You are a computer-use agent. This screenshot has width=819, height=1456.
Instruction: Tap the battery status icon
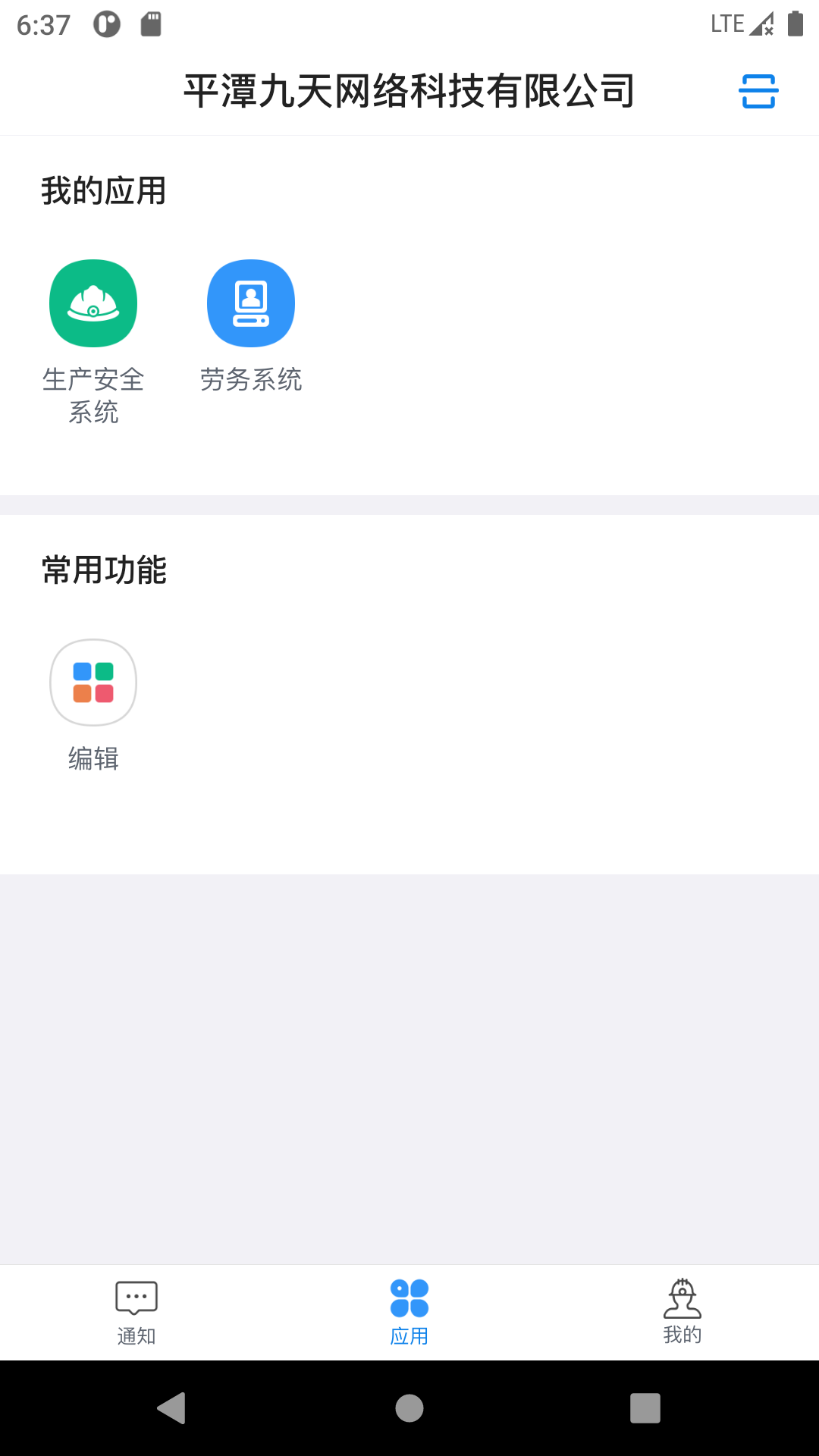795,24
